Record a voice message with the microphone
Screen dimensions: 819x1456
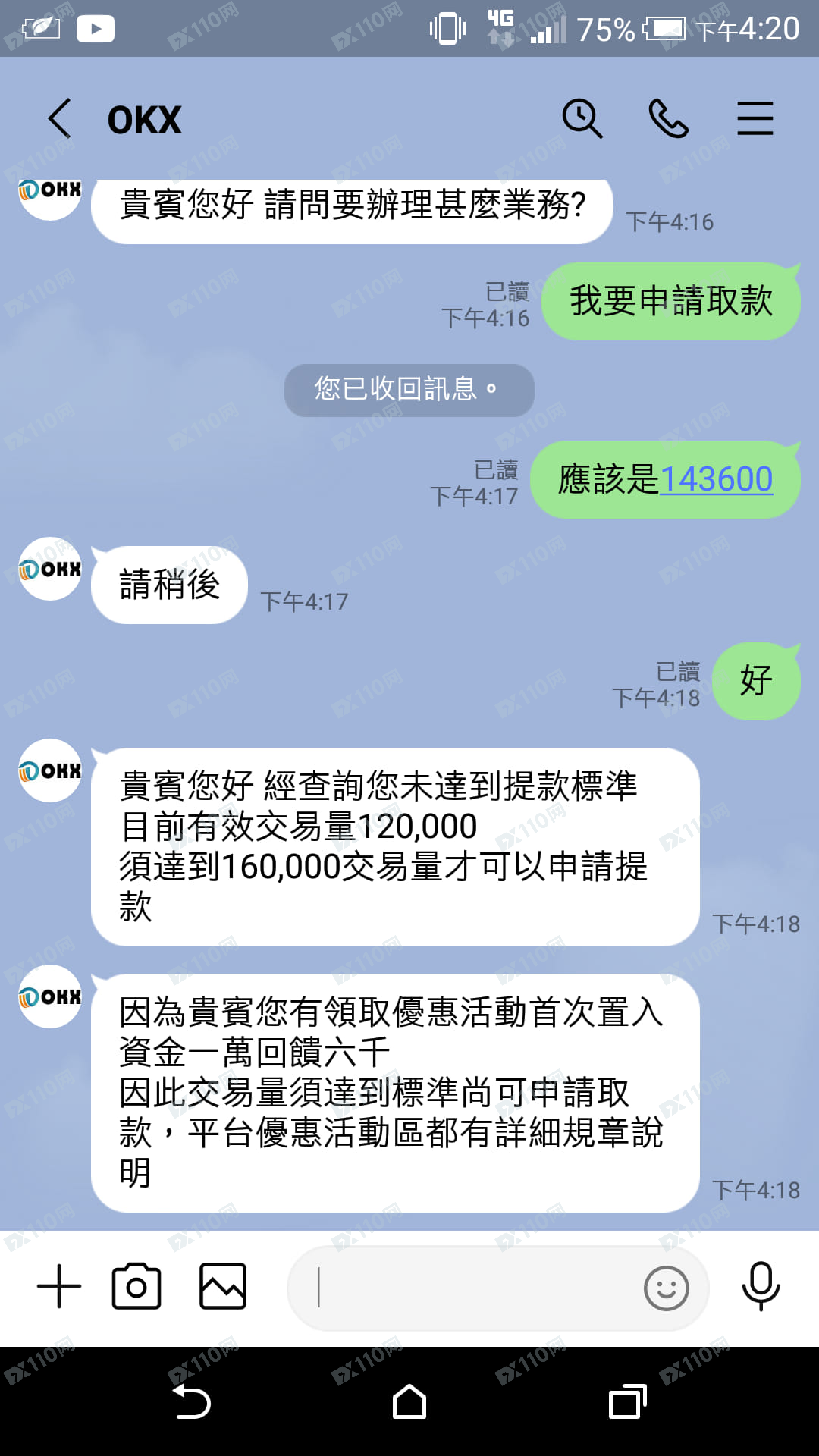pyautogui.click(x=761, y=1286)
